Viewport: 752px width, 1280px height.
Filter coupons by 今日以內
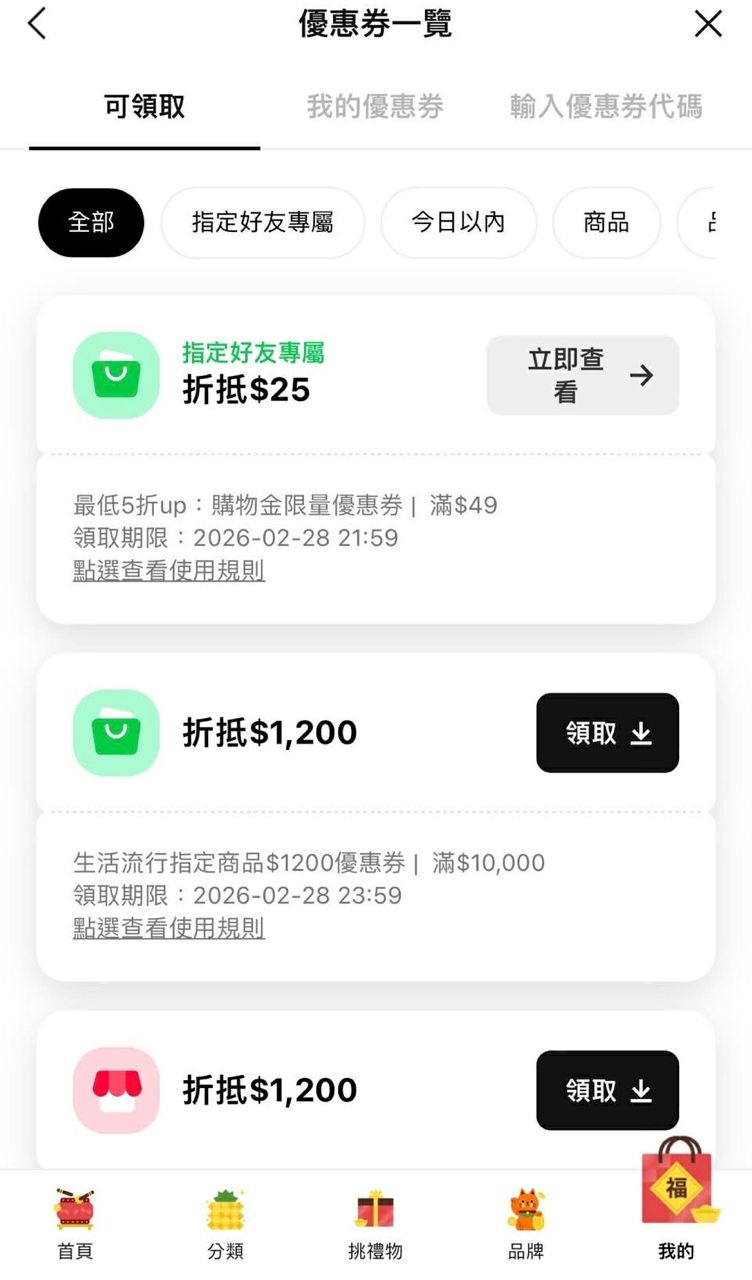point(458,222)
